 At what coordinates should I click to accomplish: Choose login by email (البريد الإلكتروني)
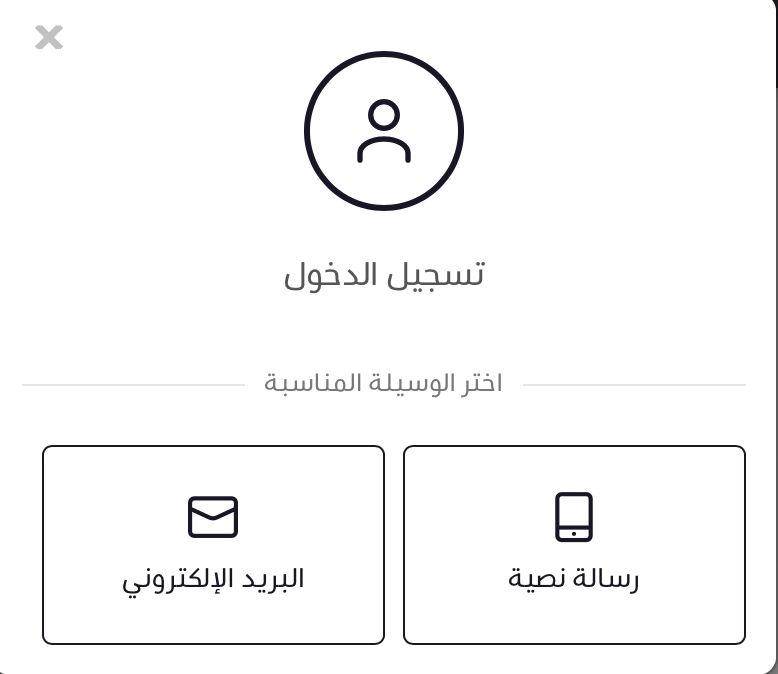(213, 545)
